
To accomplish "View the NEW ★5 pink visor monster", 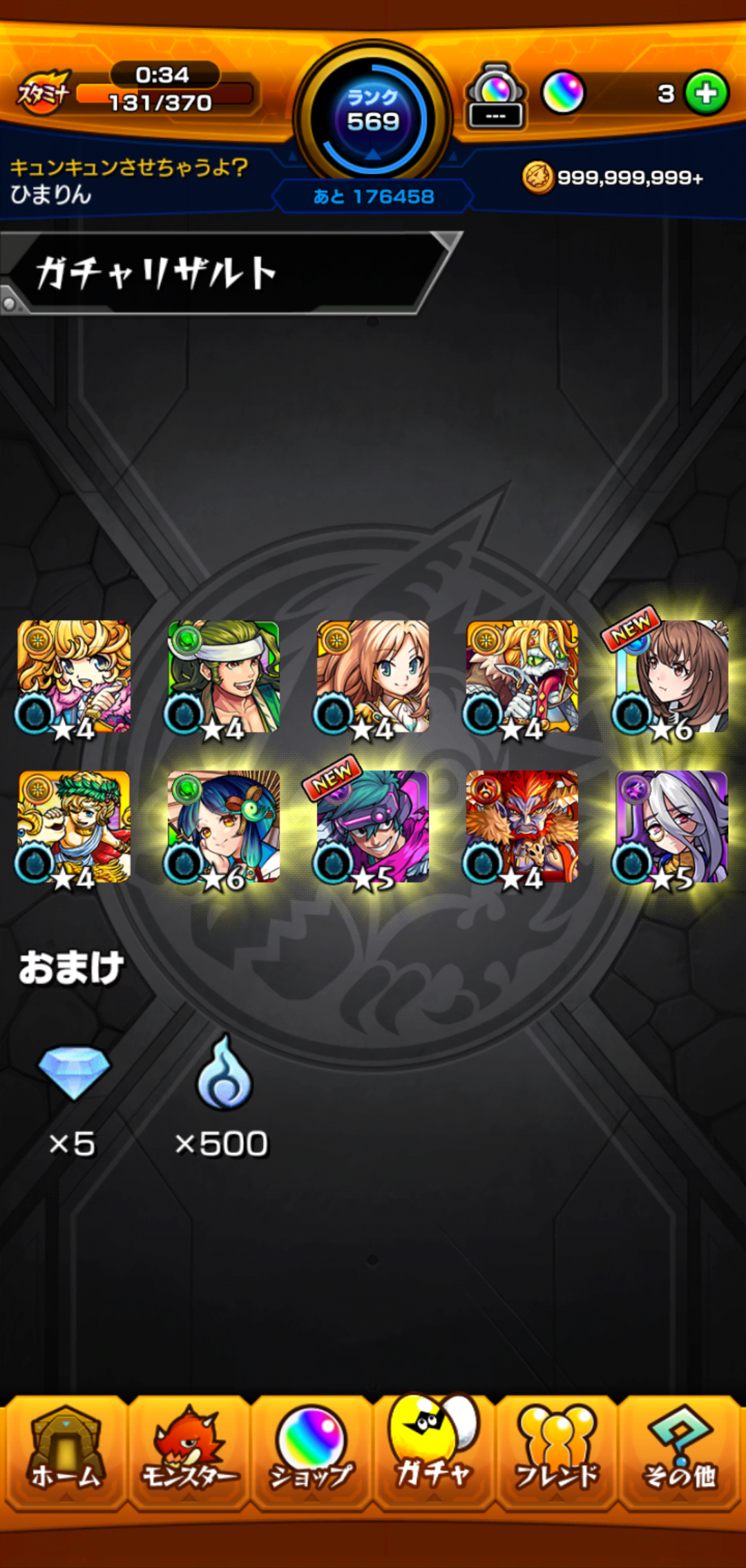I will (x=373, y=826).
